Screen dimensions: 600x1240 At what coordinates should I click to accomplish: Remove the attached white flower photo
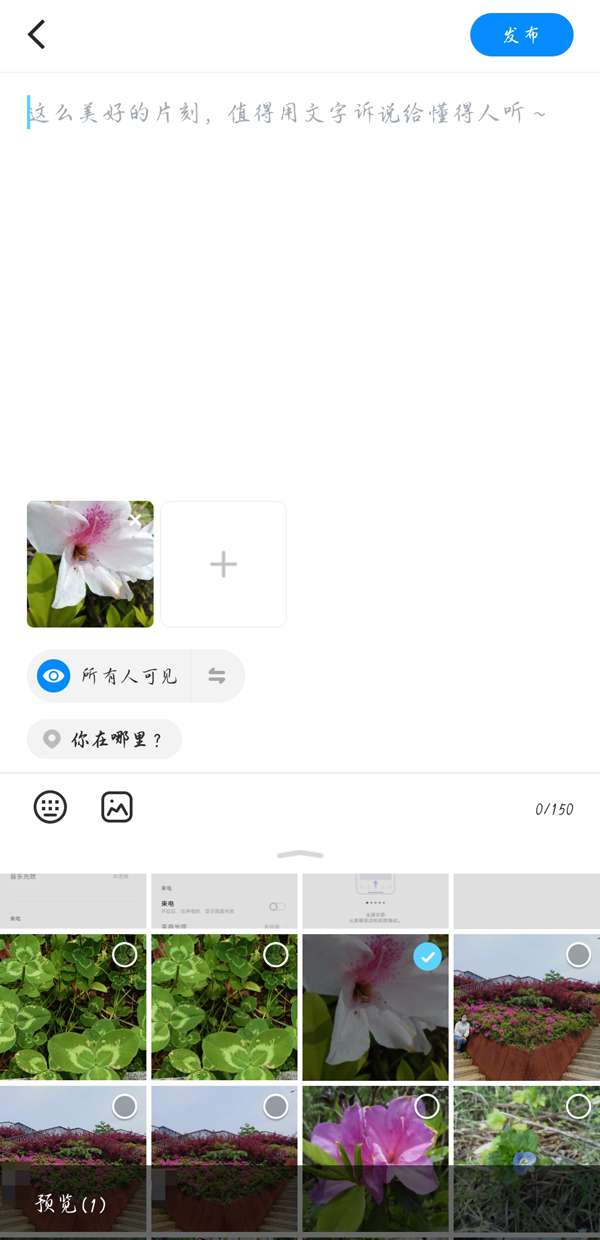coord(136,518)
